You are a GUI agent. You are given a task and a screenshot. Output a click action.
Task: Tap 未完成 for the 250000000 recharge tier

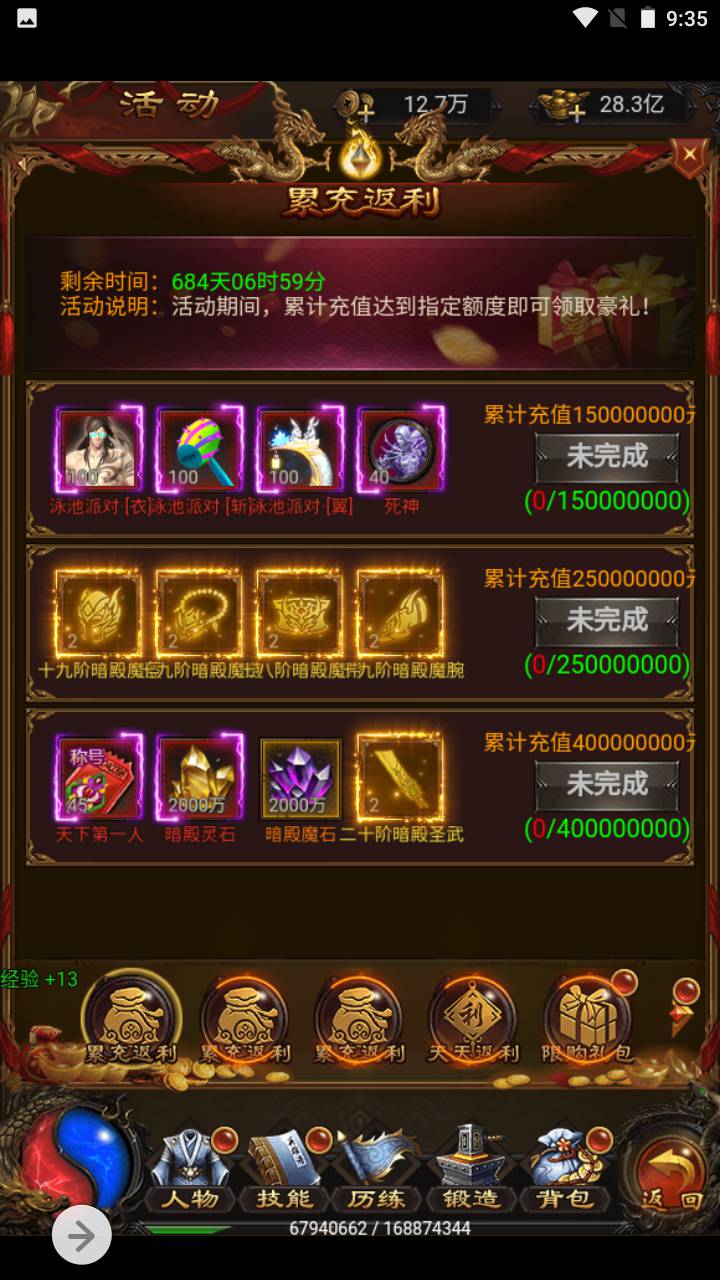pos(607,621)
